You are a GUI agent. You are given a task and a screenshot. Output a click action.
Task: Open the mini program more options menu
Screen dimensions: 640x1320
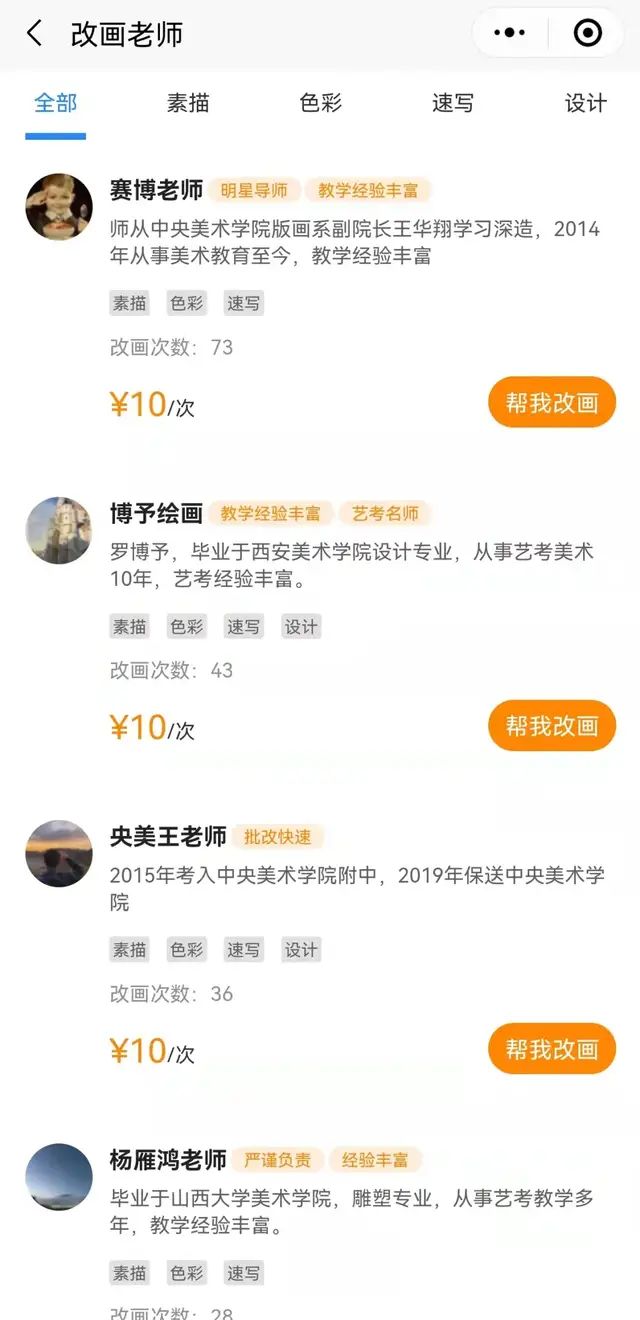click(x=510, y=33)
